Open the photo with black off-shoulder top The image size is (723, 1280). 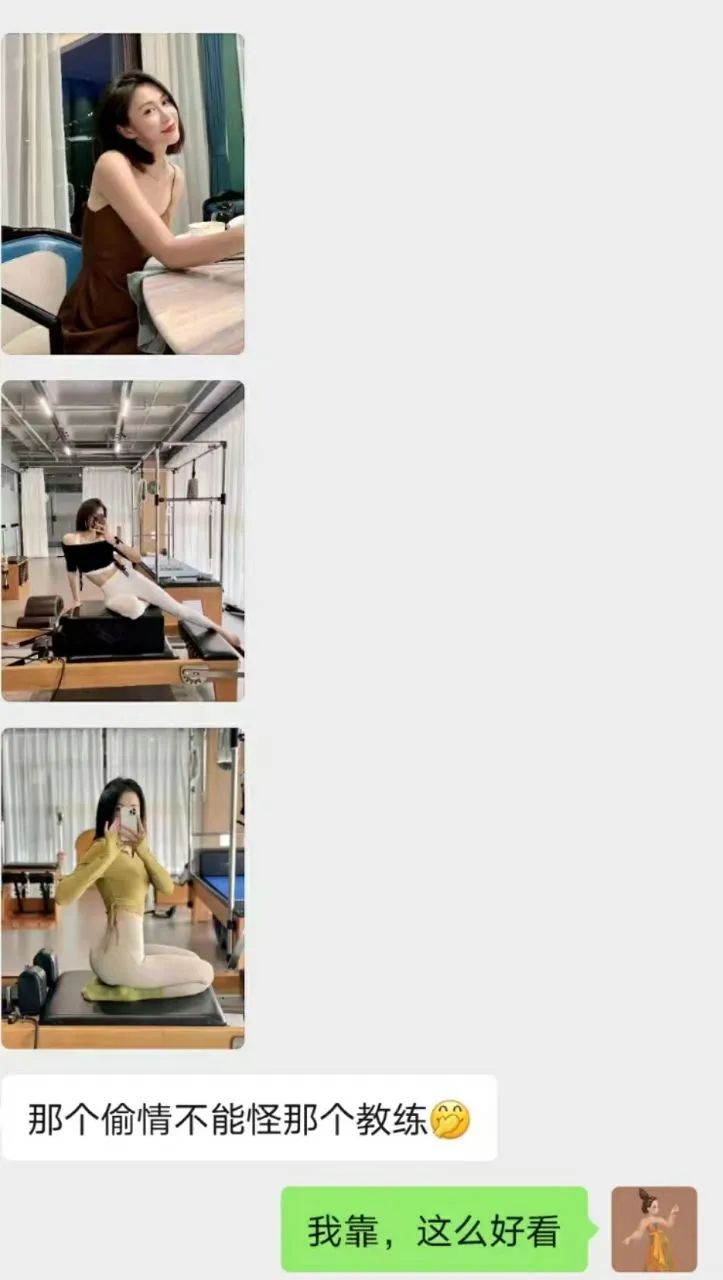coord(122,540)
